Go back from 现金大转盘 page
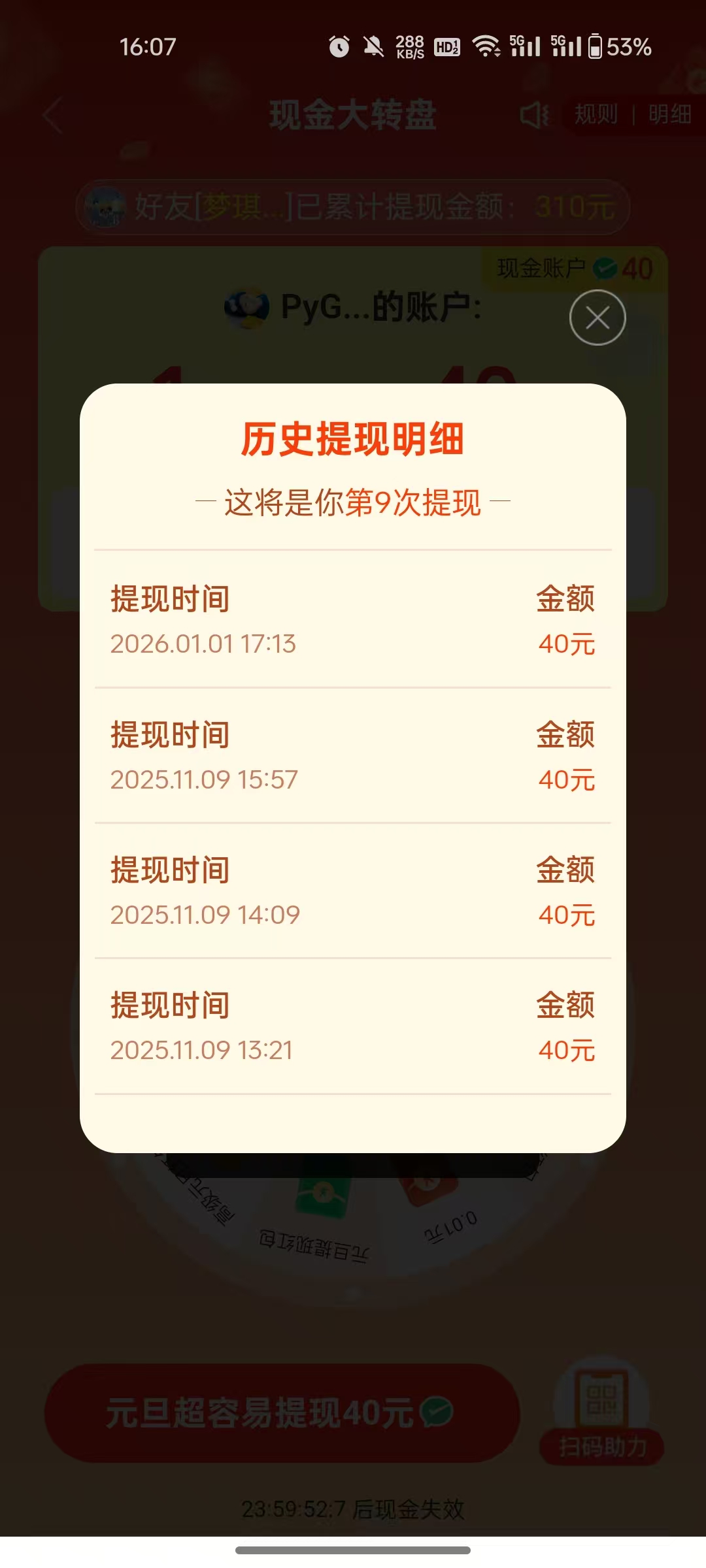This screenshot has width=706, height=1568. pos(54,116)
